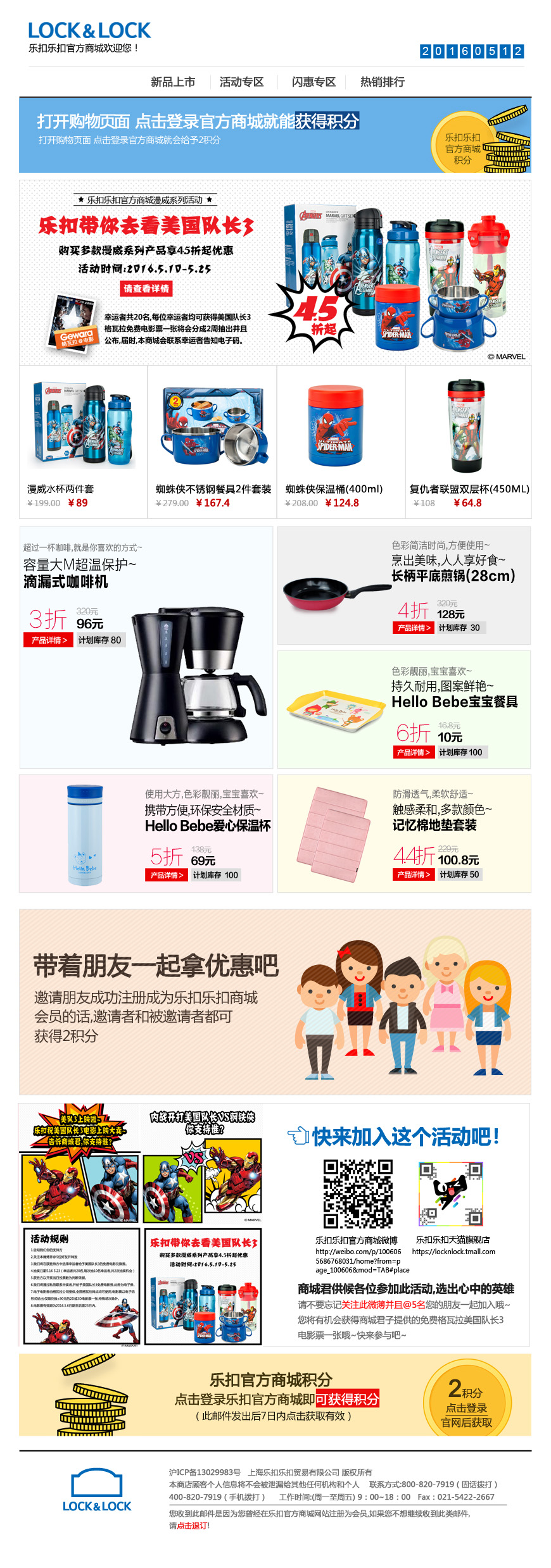Open 产品详情 for Hello Bebe宝宝餐具
Image resolution: width=551 pixels, height=1568 pixels.
point(414,752)
